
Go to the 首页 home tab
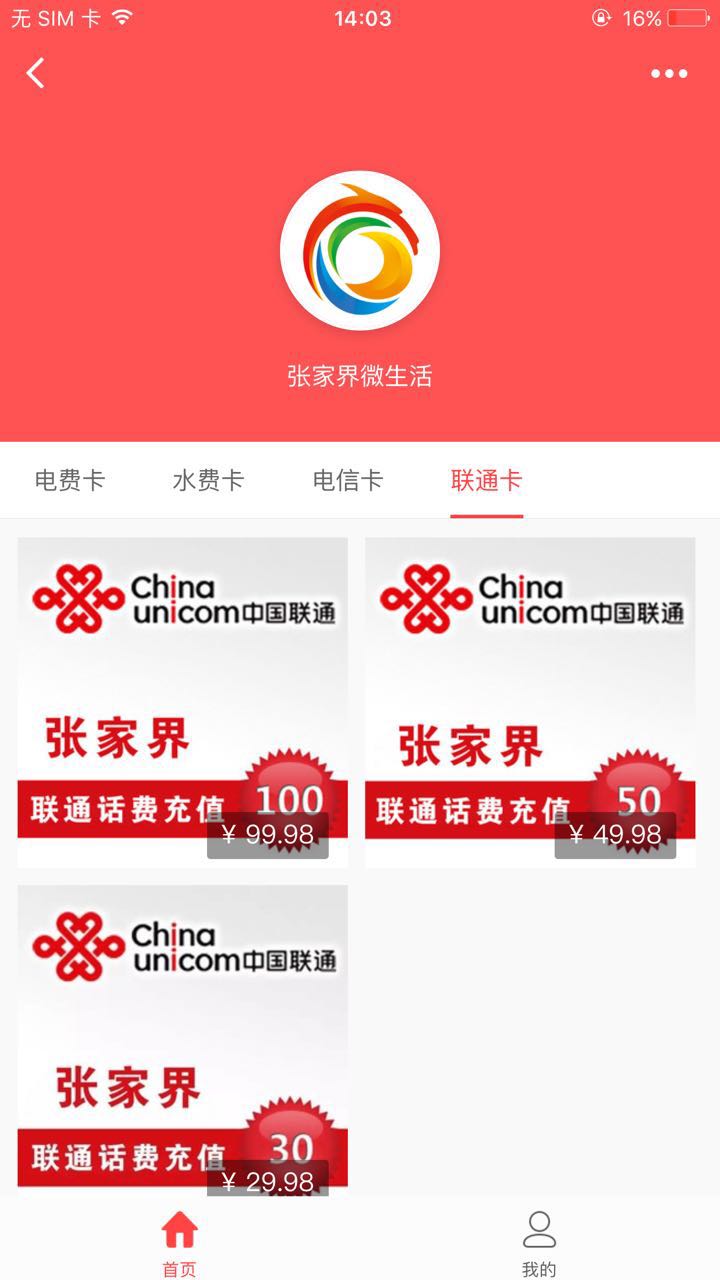pos(180,1242)
